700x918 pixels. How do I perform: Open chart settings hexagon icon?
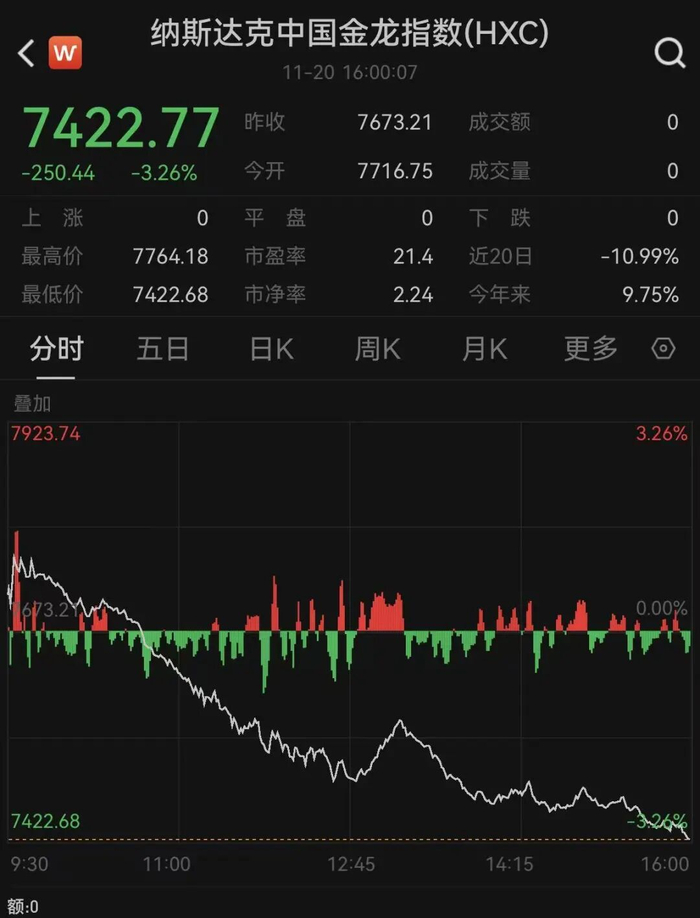(663, 349)
